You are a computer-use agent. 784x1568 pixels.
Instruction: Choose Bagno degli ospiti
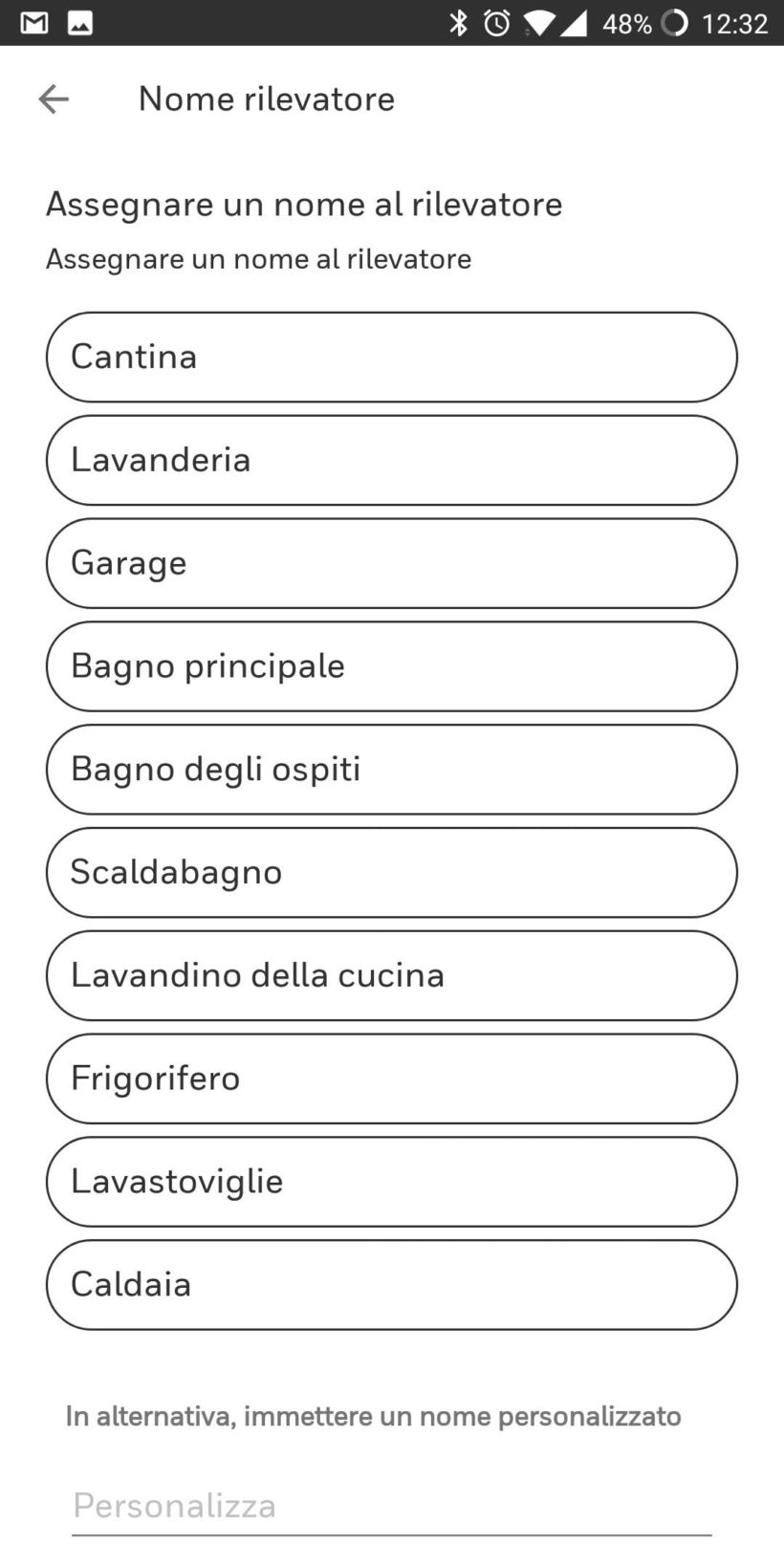pyautogui.click(x=391, y=770)
